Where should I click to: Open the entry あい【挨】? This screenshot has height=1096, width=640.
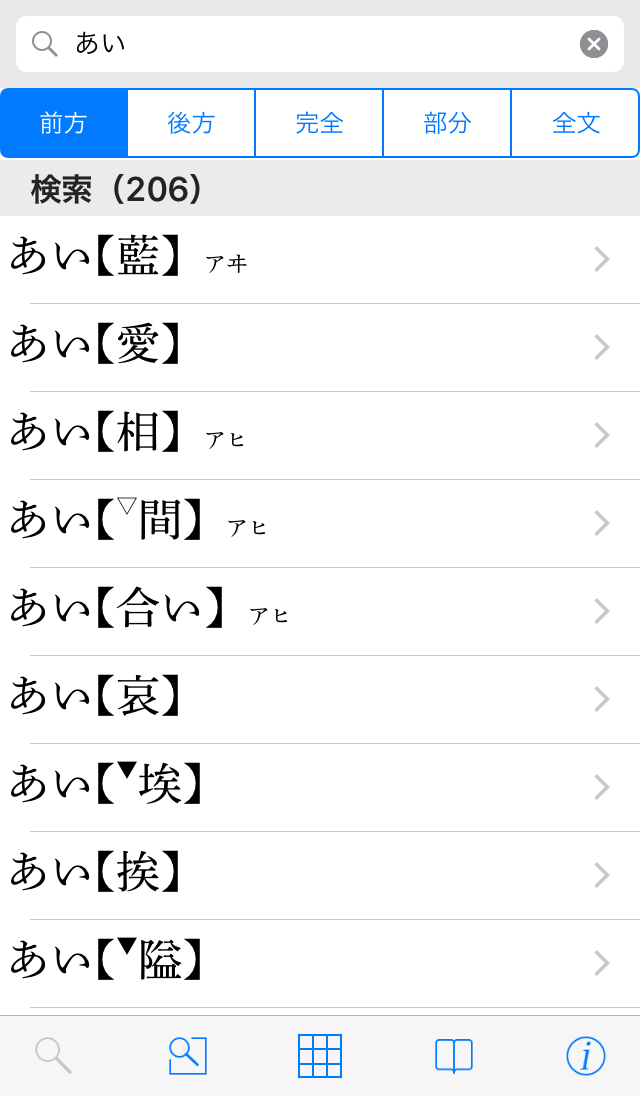(x=320, y=876)
